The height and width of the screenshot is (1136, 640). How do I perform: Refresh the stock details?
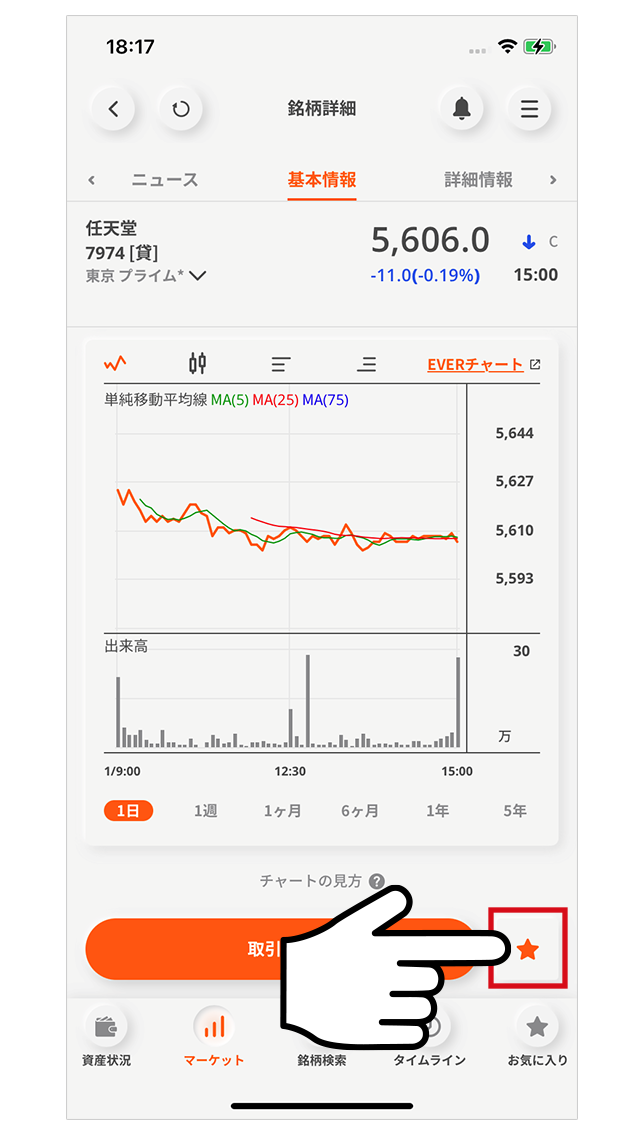pyautogui.click(x=181, y=109)
